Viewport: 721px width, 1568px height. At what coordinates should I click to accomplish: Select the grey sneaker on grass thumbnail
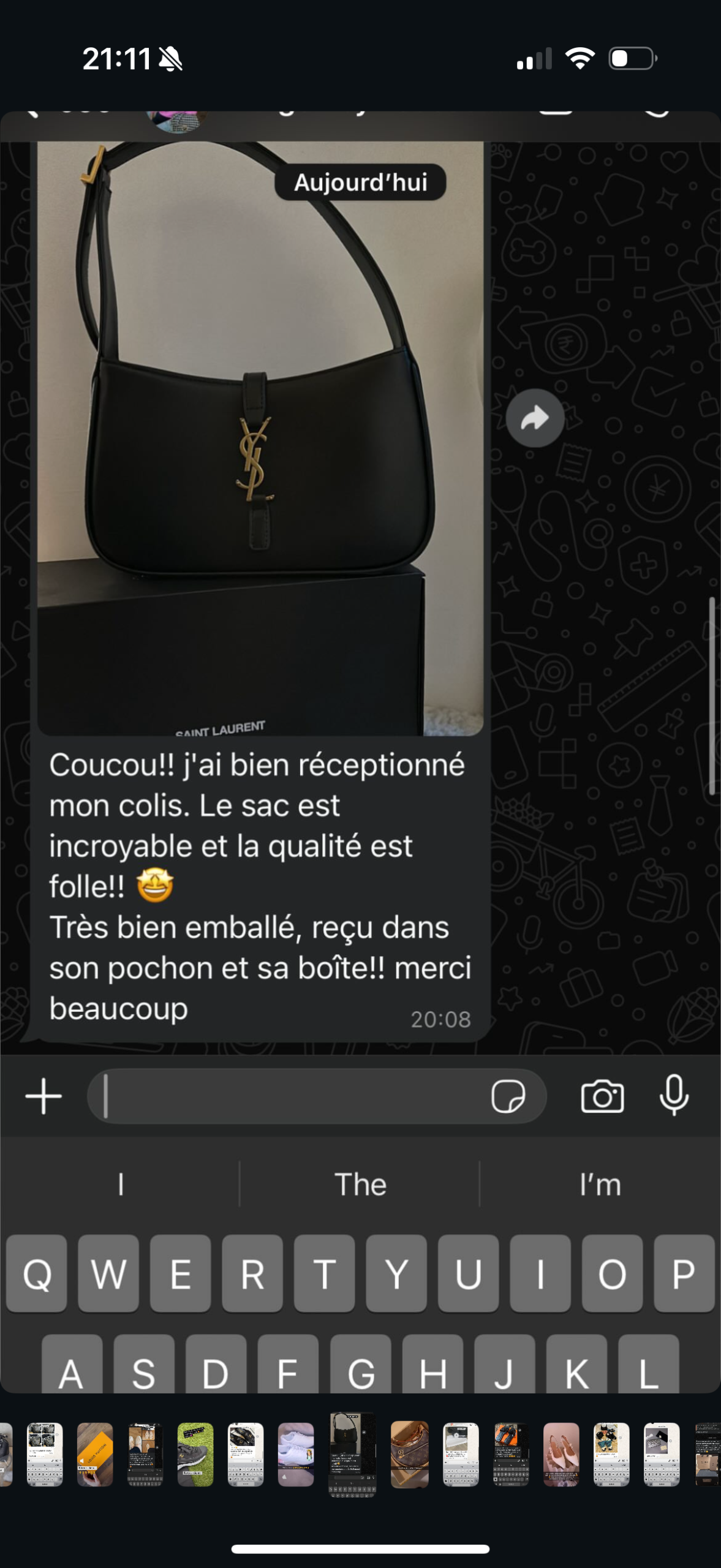195,1453
